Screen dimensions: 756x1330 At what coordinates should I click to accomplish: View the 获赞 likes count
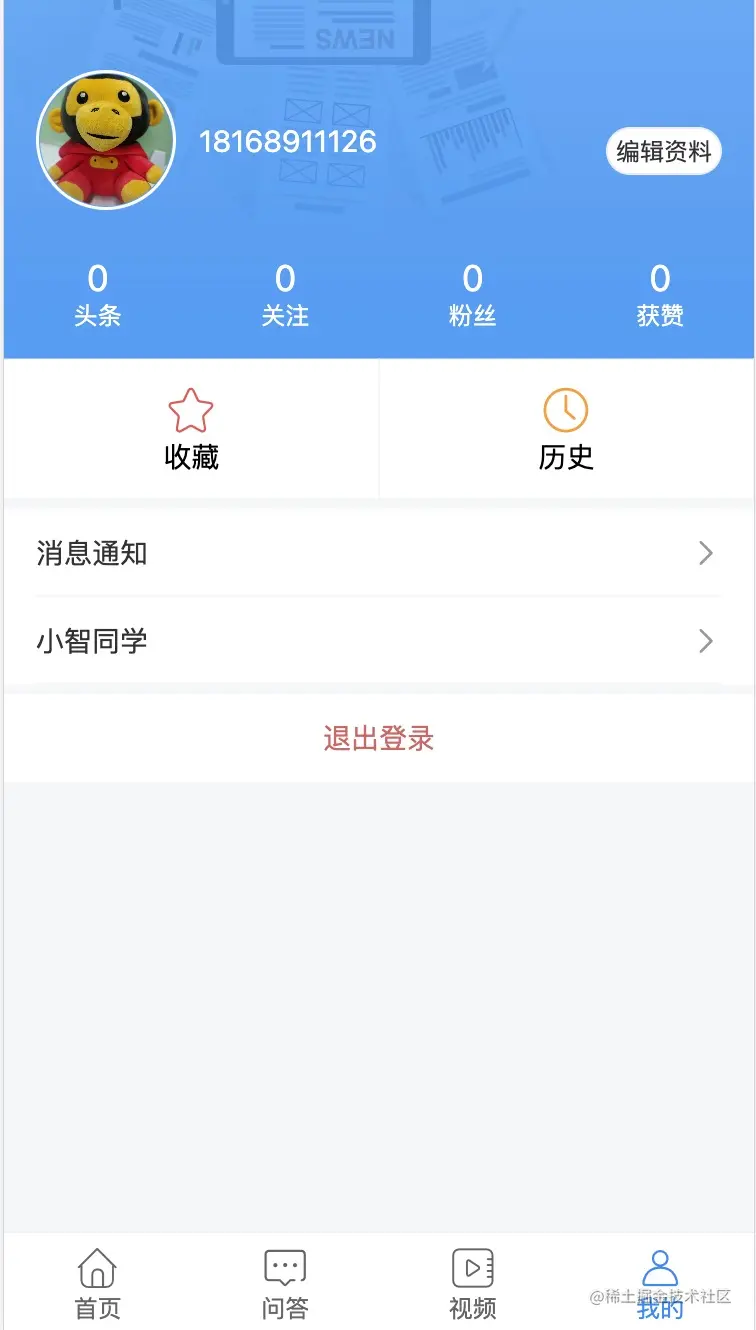(660, 295)
